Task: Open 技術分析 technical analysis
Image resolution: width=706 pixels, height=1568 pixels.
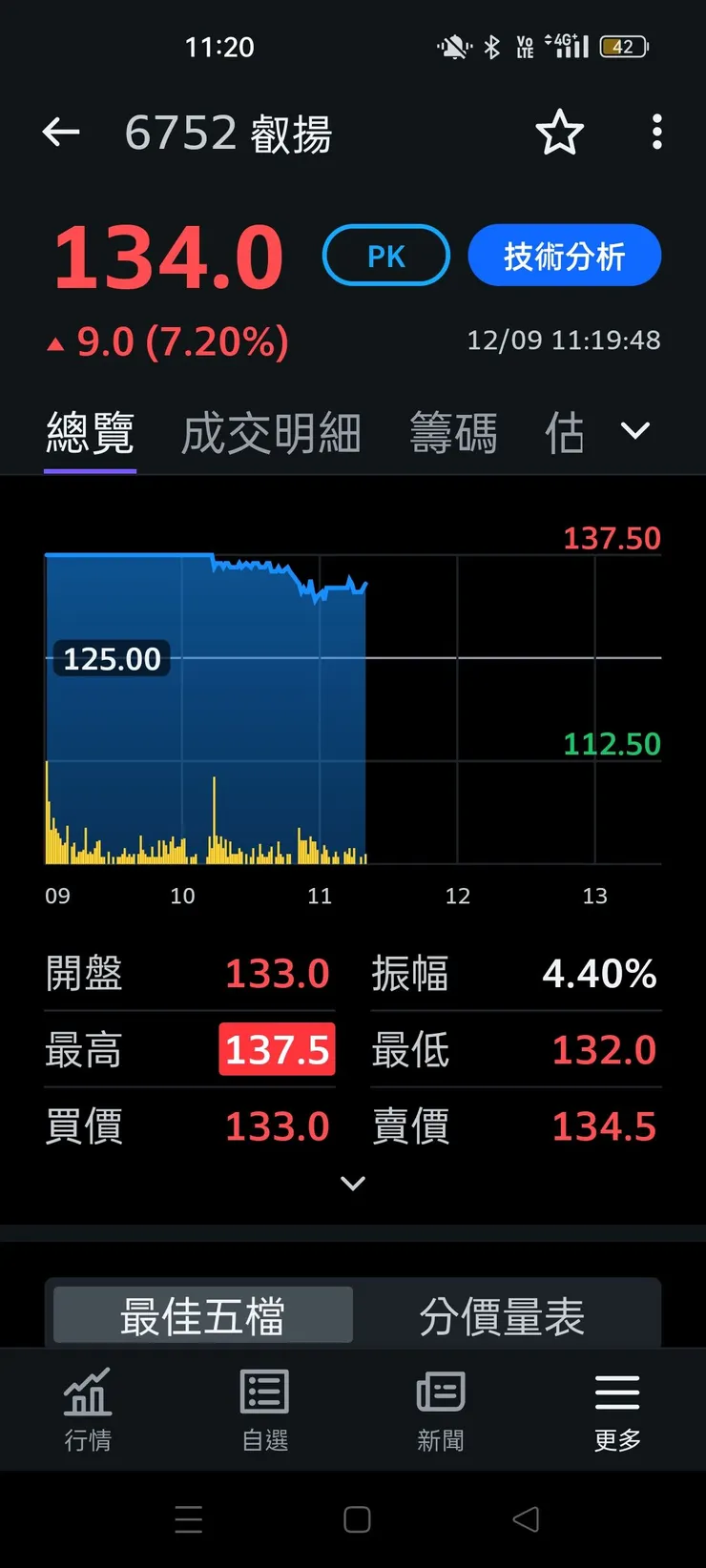Action: [564, 255]
